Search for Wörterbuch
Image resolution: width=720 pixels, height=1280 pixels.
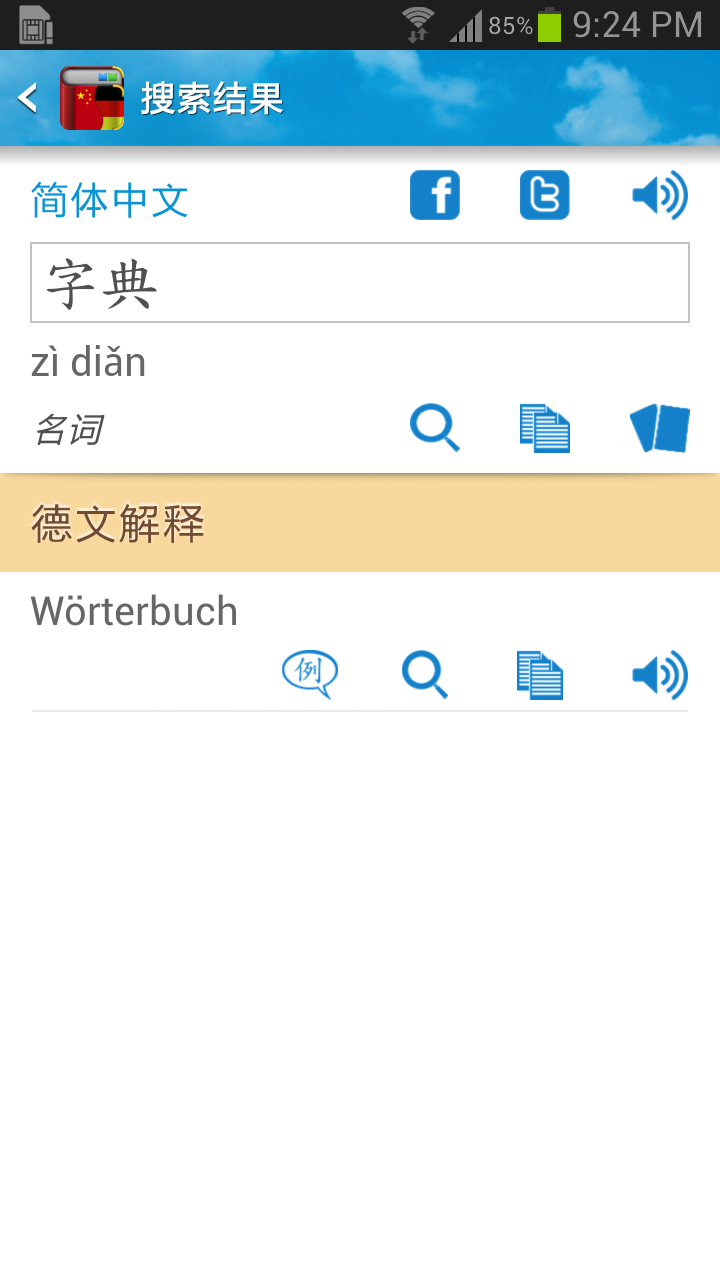425,675
